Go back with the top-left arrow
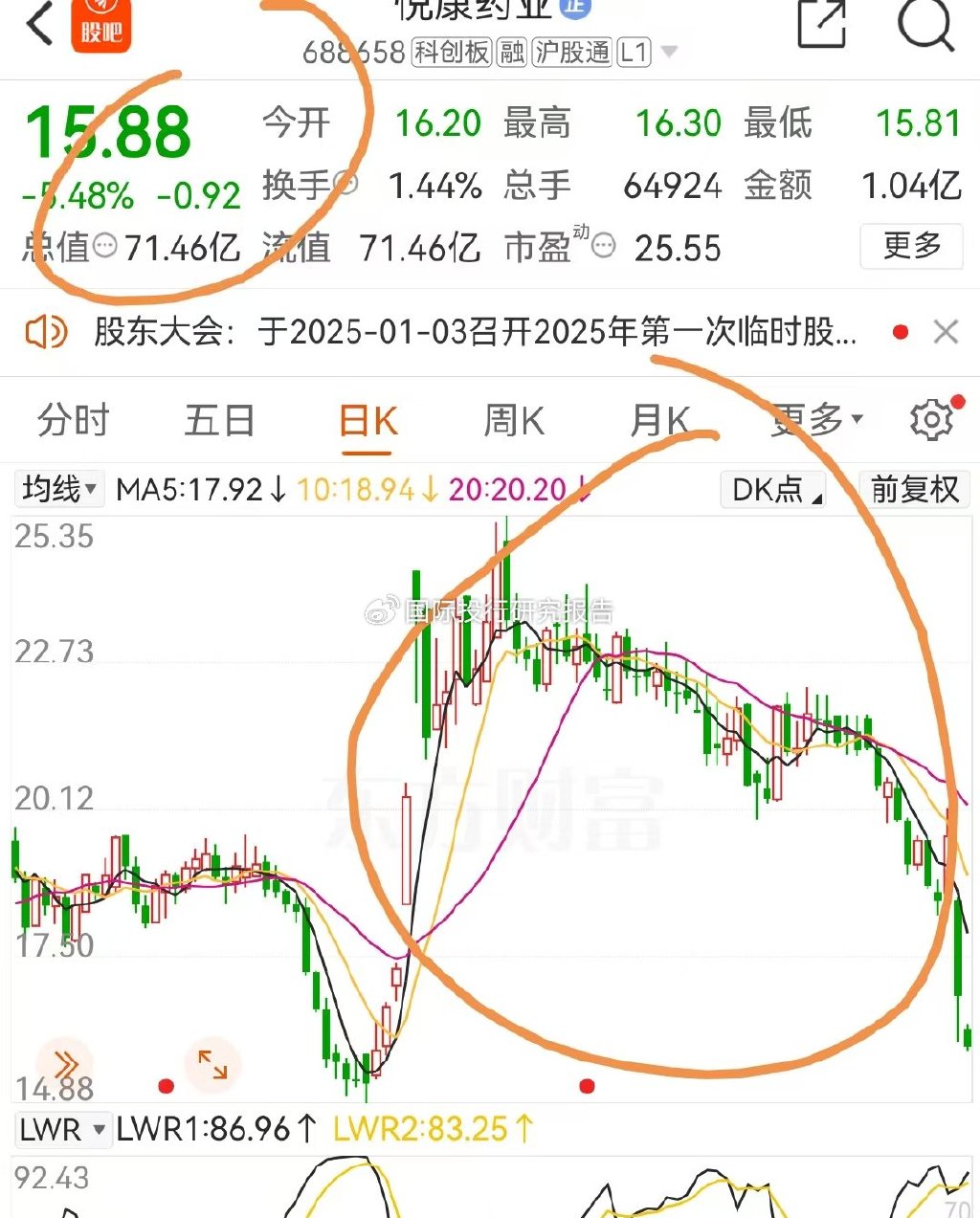Image resolution: width=980 pixels, height=1218 pixels. click(x=40, y=24)
